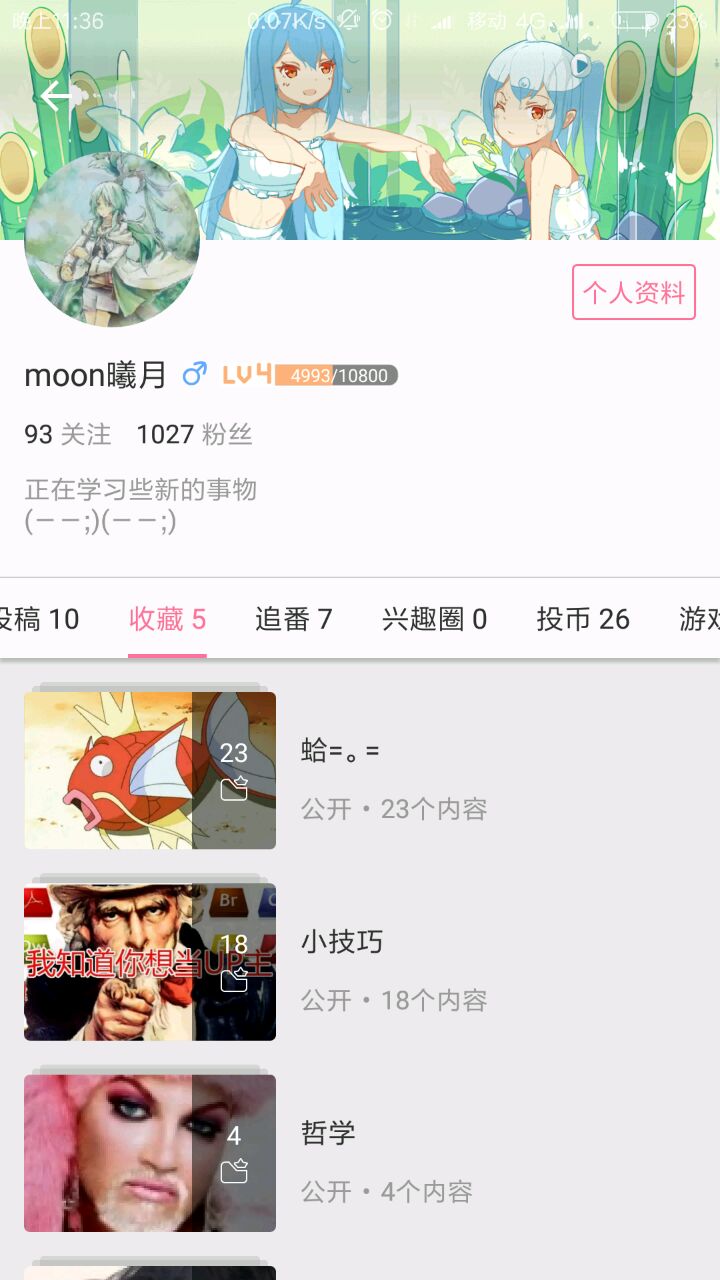Tap the moon曦月 profile avatar

pos(112,240)
